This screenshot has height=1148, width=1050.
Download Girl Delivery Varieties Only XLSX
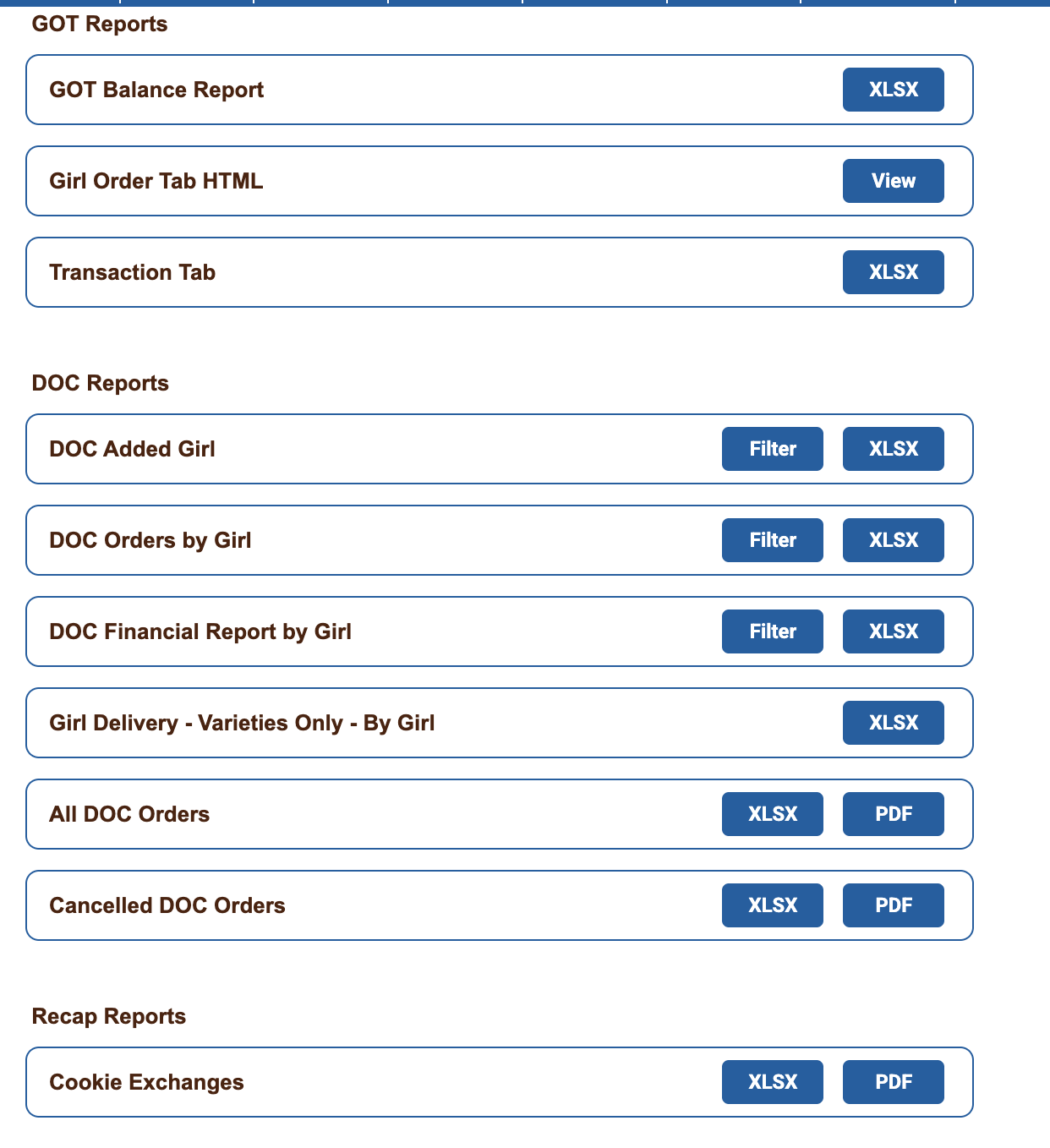point(893,723)
